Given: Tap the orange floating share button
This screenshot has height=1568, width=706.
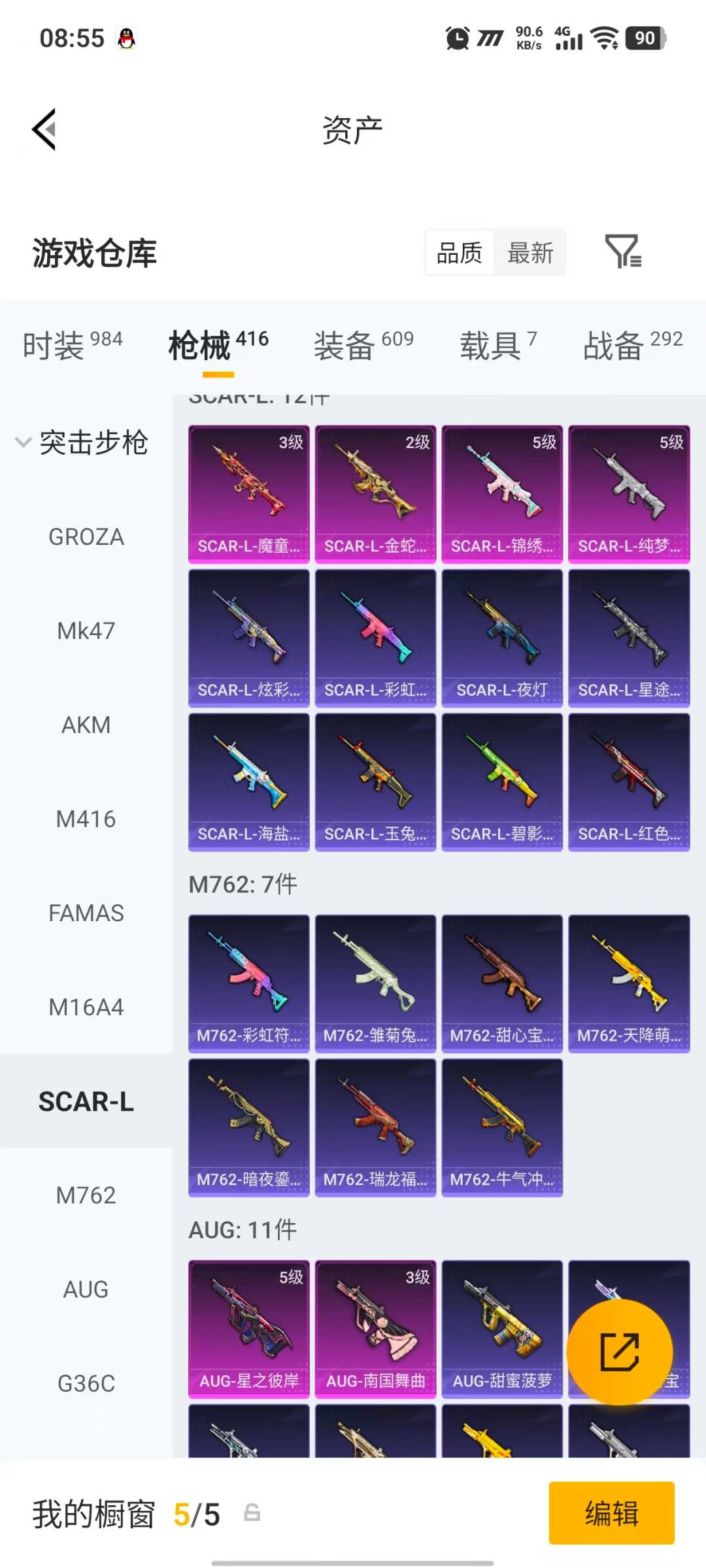Looking at the screenshot, I should 619,1352.
